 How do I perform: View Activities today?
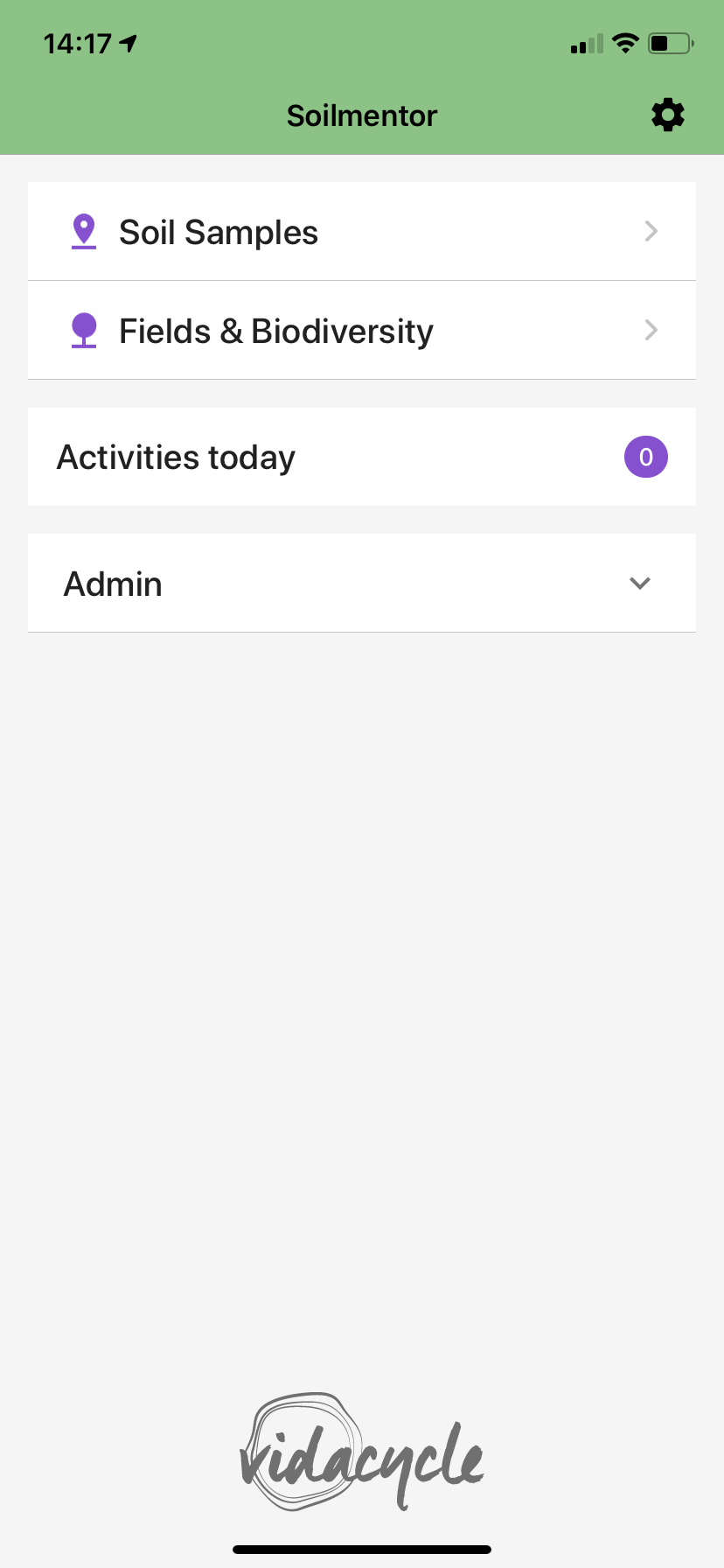pyautogui.click(x=361, y=457)
